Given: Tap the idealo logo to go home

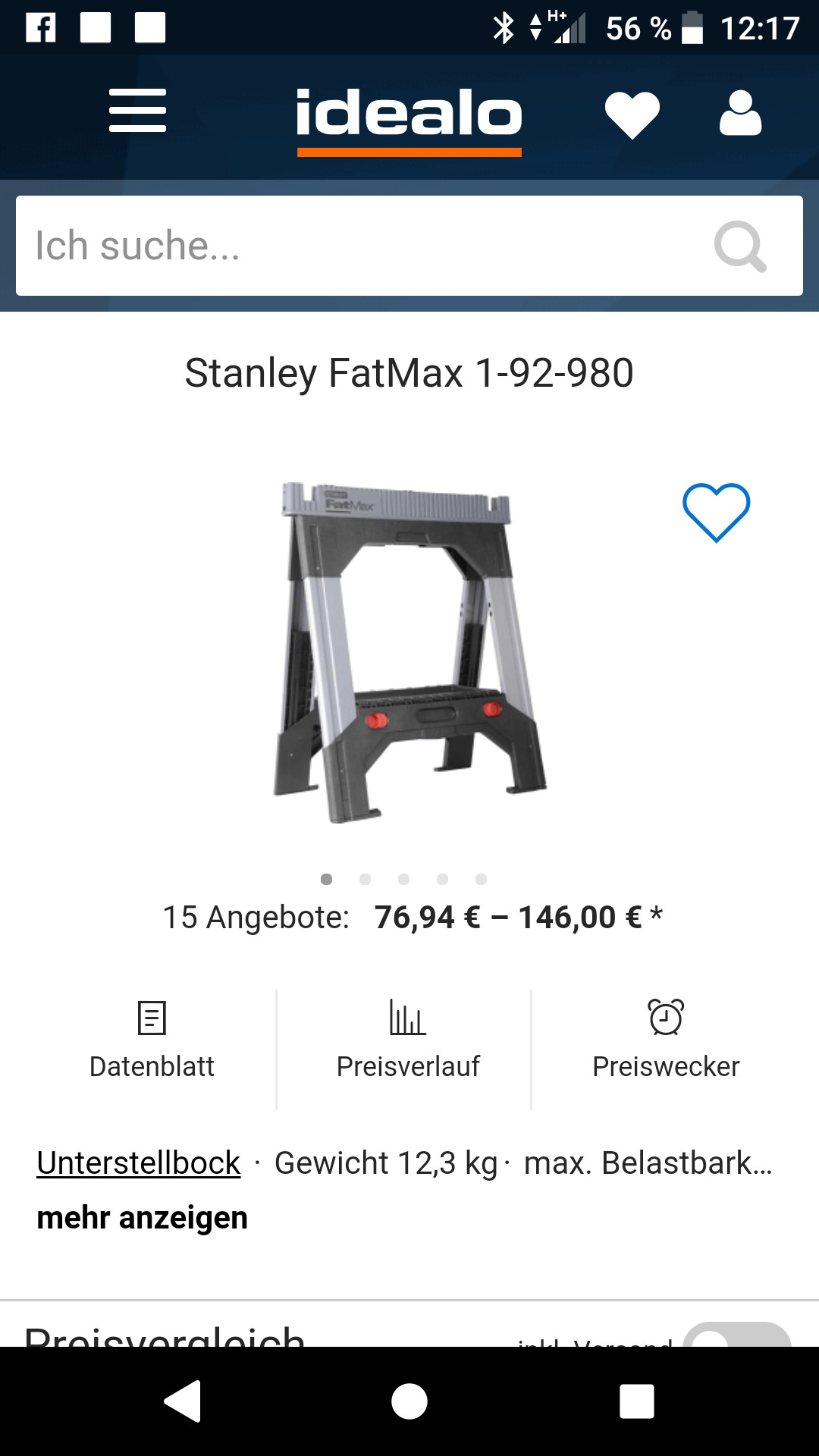Looking at the screenshot, I should [x=409, y=115].
